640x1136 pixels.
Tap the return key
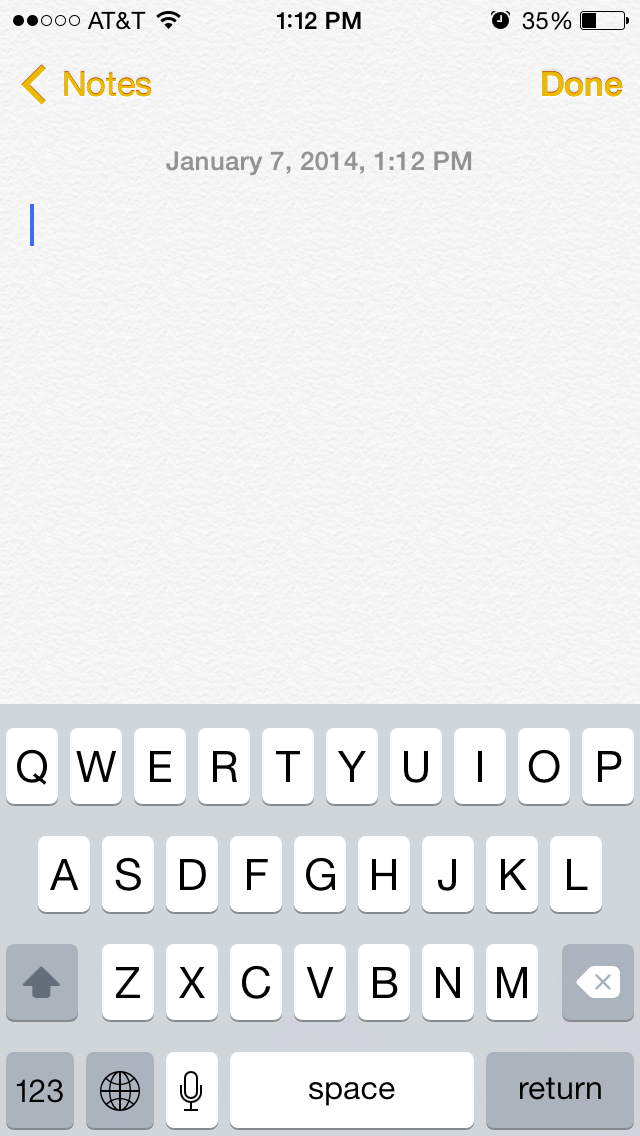tap(559, 1089)
